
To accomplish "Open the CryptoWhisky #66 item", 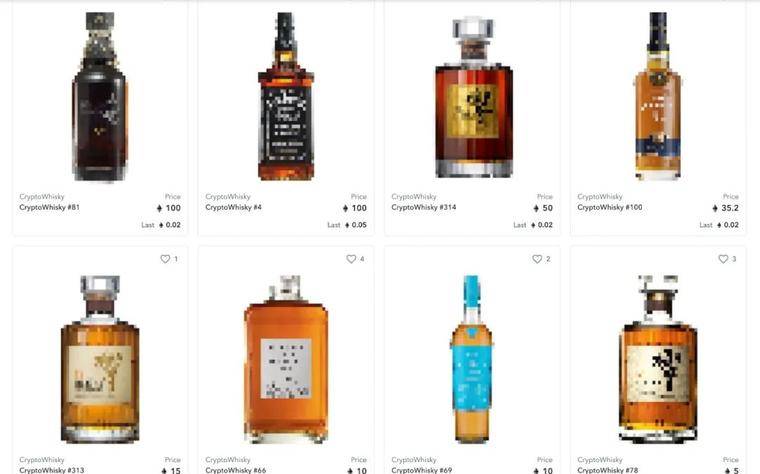I will coord(285,360).
